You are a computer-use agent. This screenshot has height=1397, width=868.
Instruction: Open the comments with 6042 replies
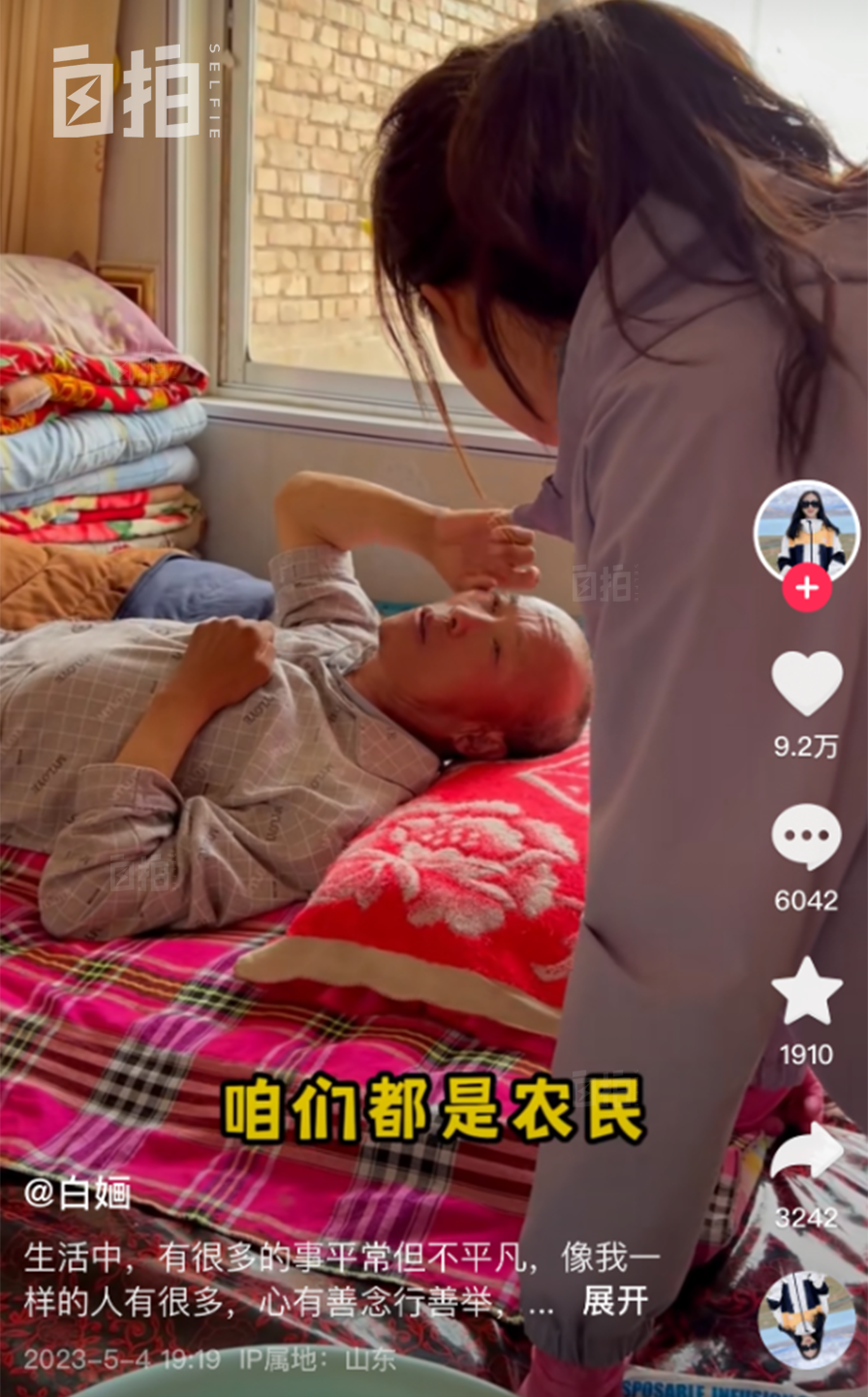pyautogui.click(x=806, y=837)
